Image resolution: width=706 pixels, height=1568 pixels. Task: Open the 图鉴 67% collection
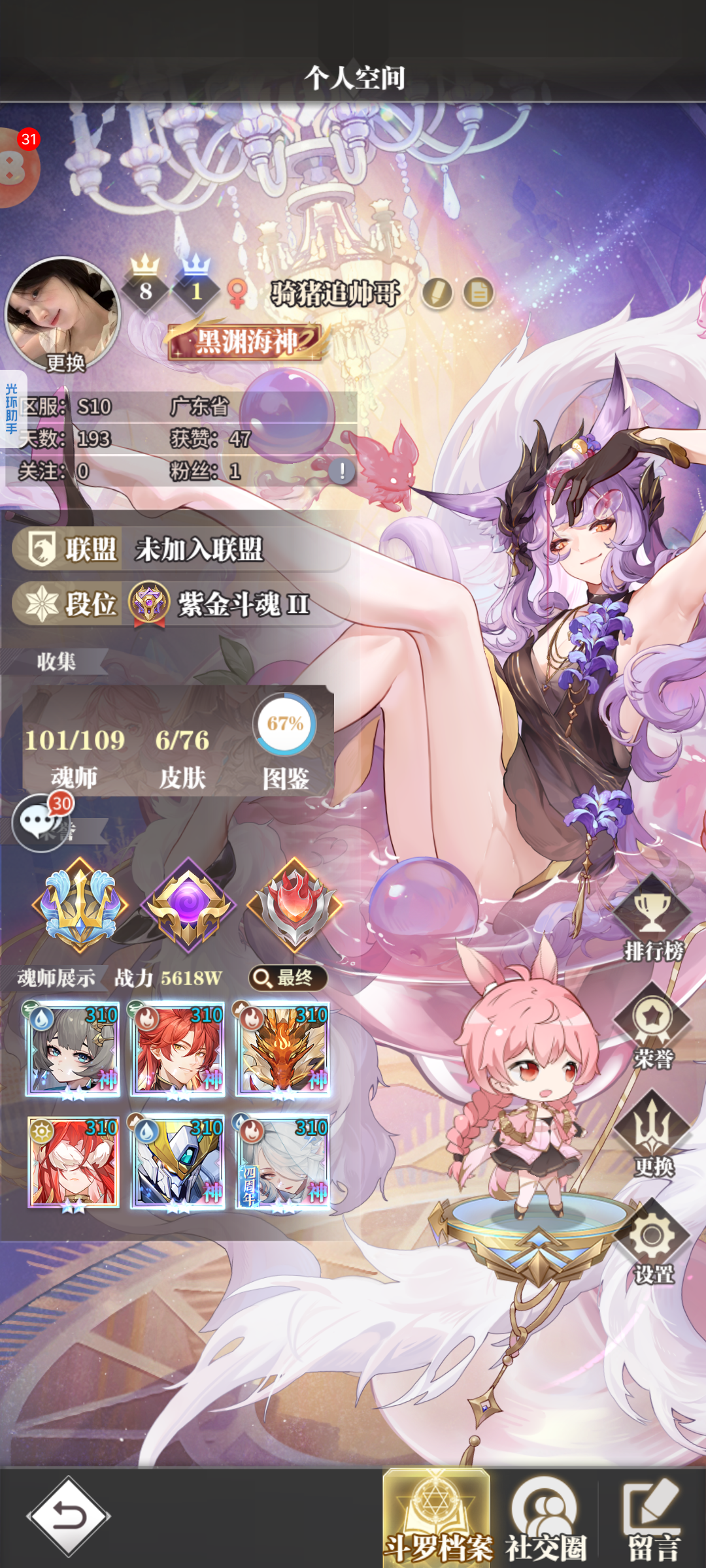click(285, 742)
